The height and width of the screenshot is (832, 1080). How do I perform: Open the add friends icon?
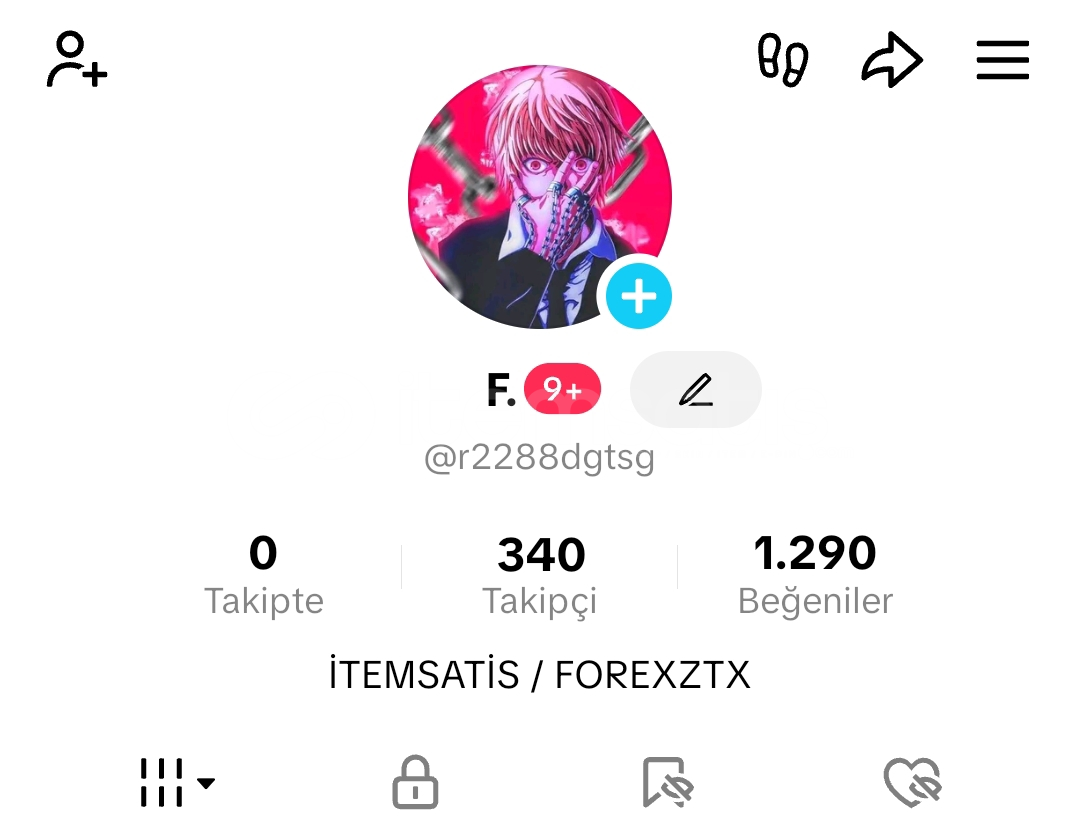(76, 60)
